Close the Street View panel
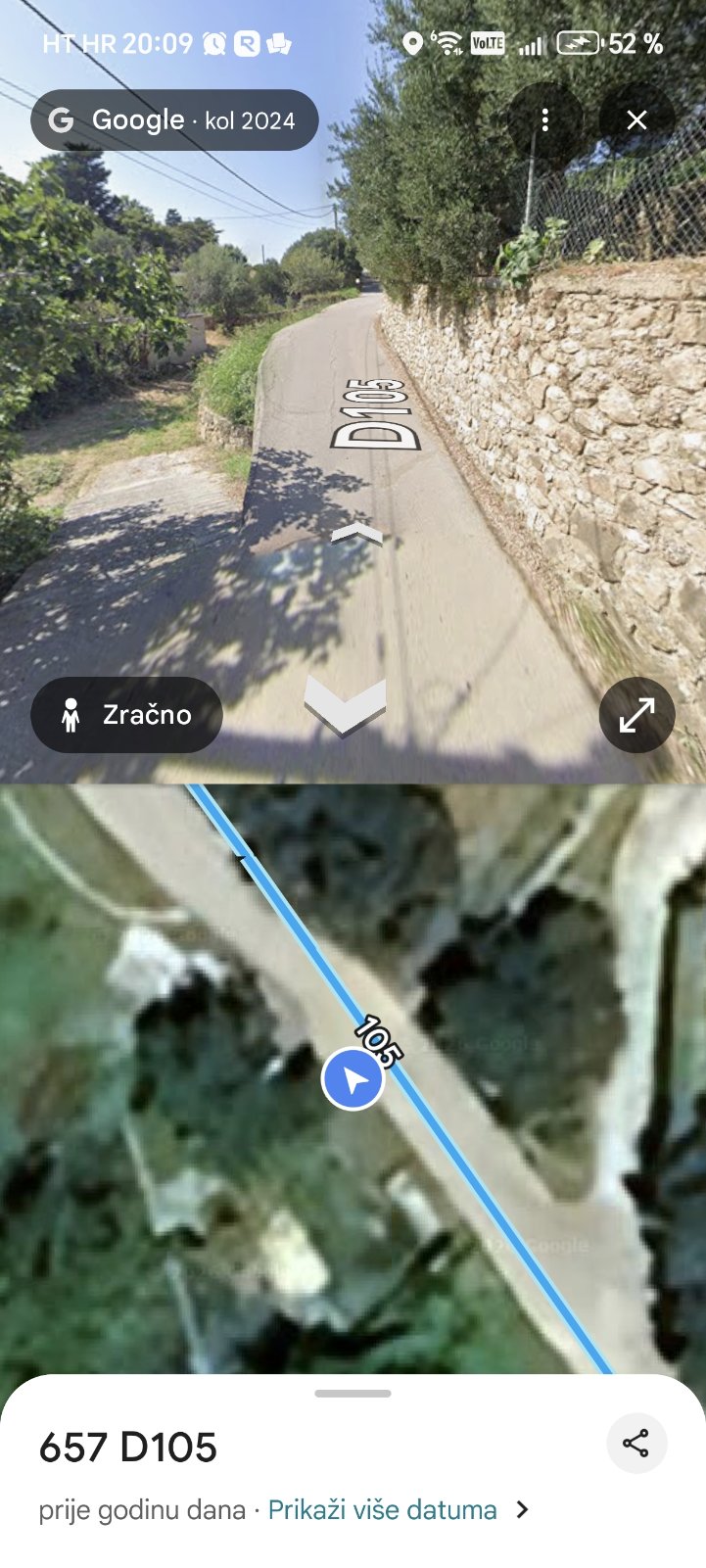The width and height of the screenshot is (706, 1568). coord(636,120)
